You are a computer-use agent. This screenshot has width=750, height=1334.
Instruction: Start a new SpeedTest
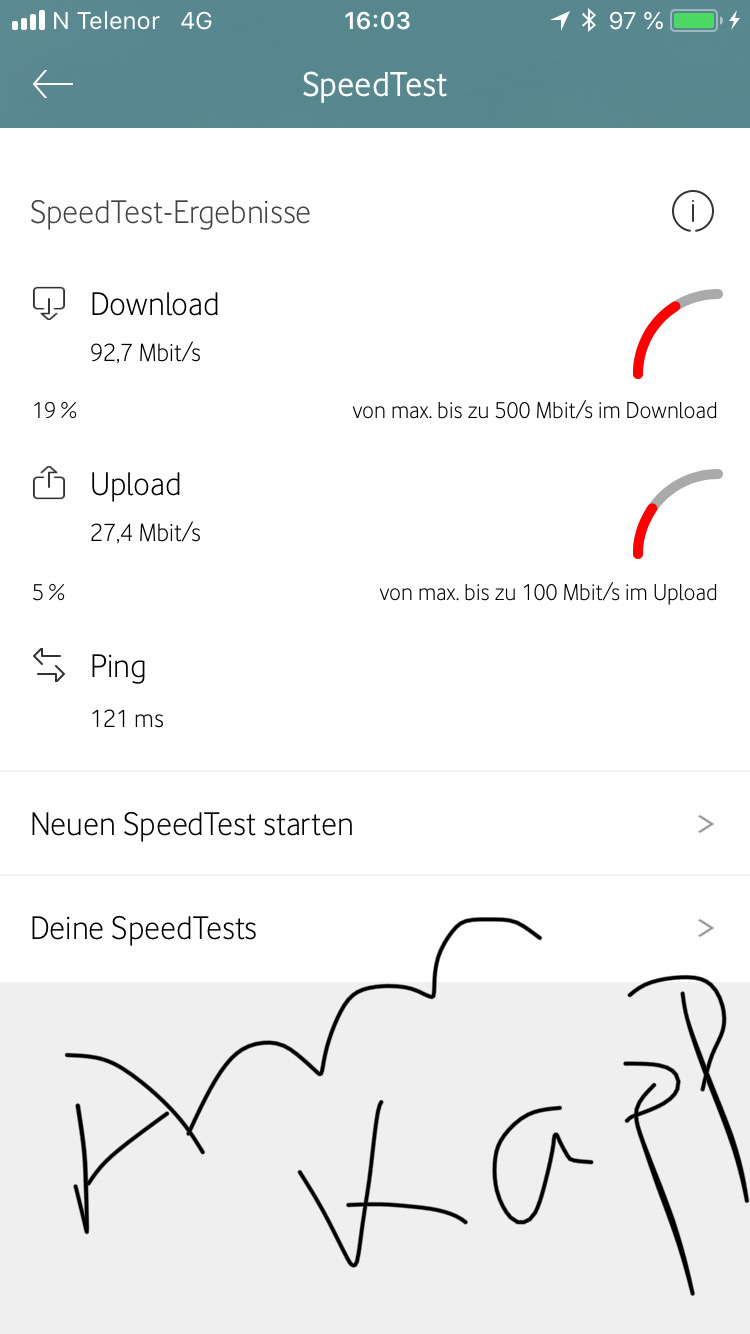coord(374,824)
